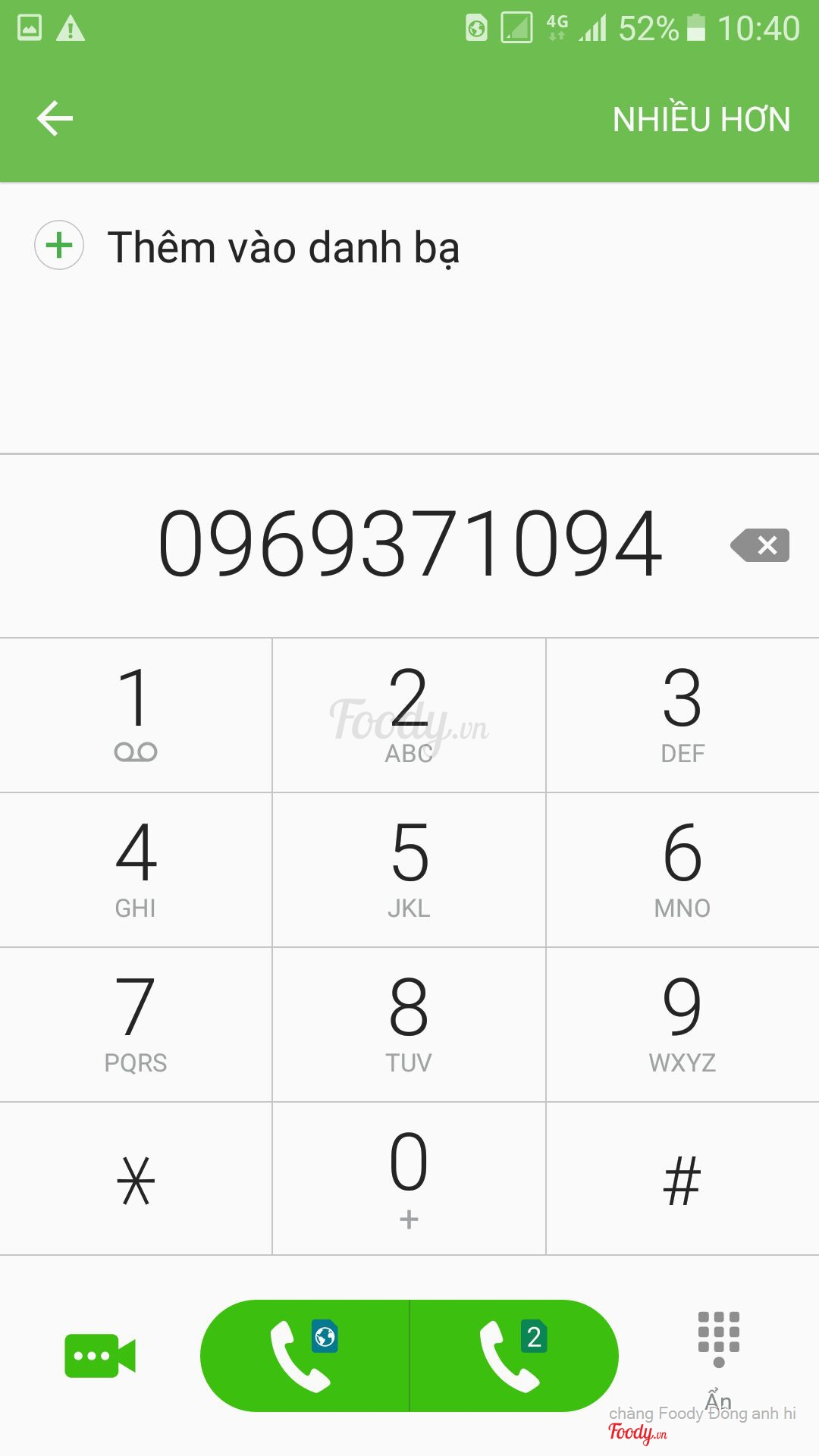
Task: Start a video call
Action: tap(100, 1356)
